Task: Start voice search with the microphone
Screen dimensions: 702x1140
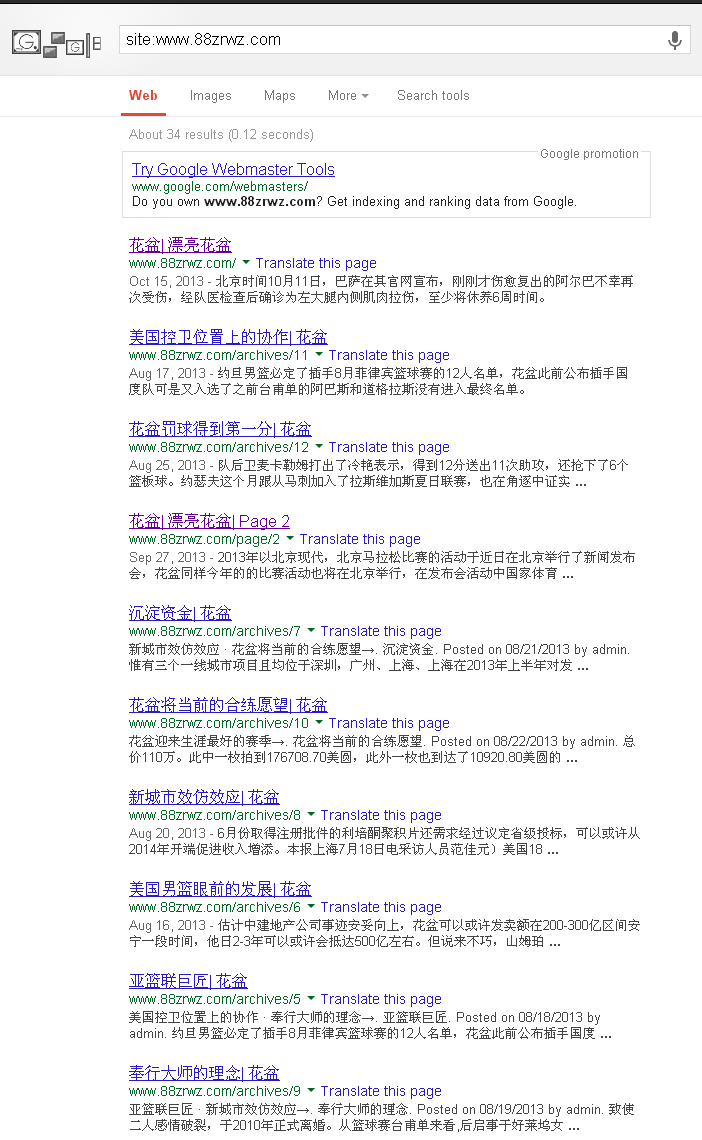Action: (x=674, y=40)
